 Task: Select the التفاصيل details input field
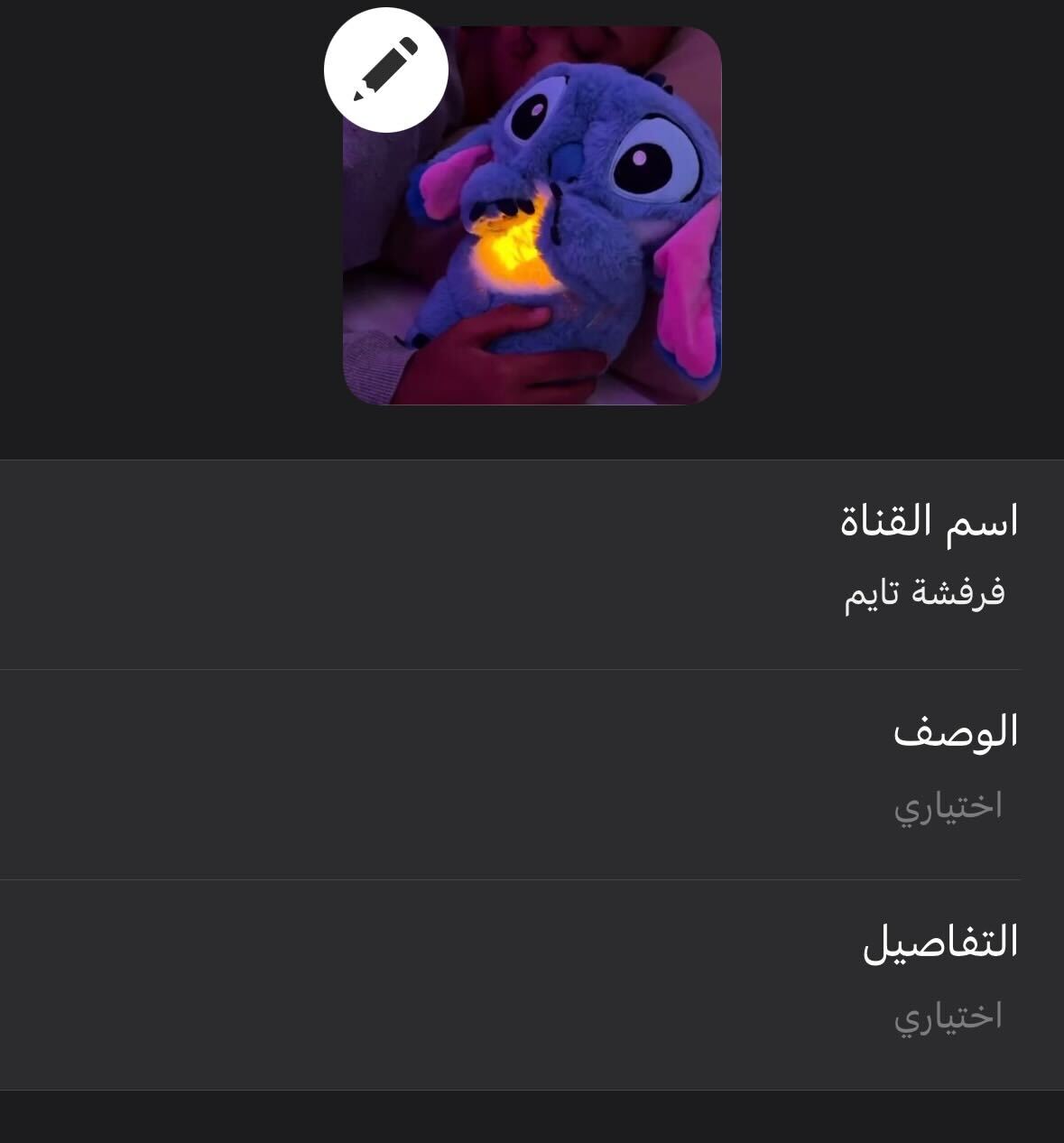coord(947,1017)
